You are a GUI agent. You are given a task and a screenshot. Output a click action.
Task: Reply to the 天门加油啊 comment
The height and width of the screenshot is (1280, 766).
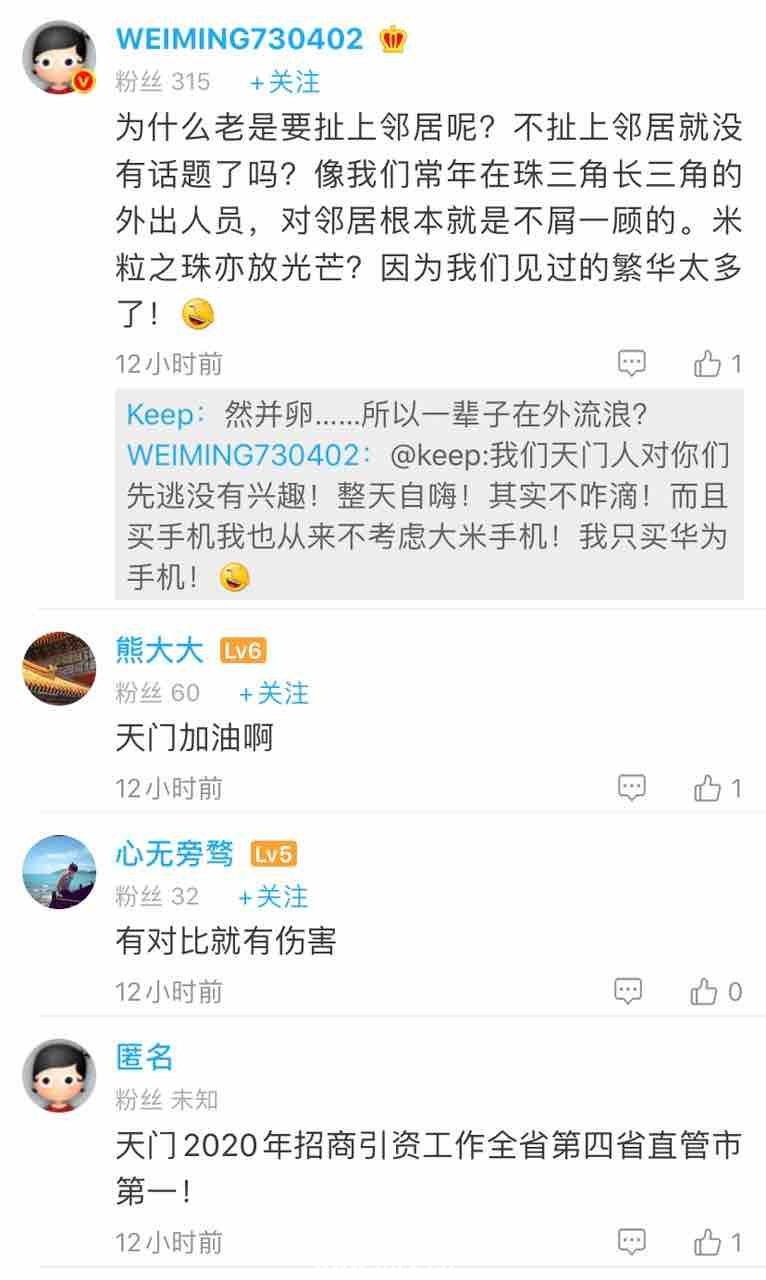631,788
